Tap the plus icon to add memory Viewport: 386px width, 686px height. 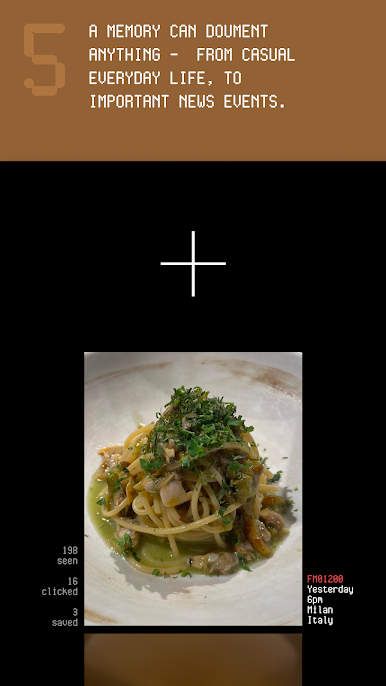point(193,264)
